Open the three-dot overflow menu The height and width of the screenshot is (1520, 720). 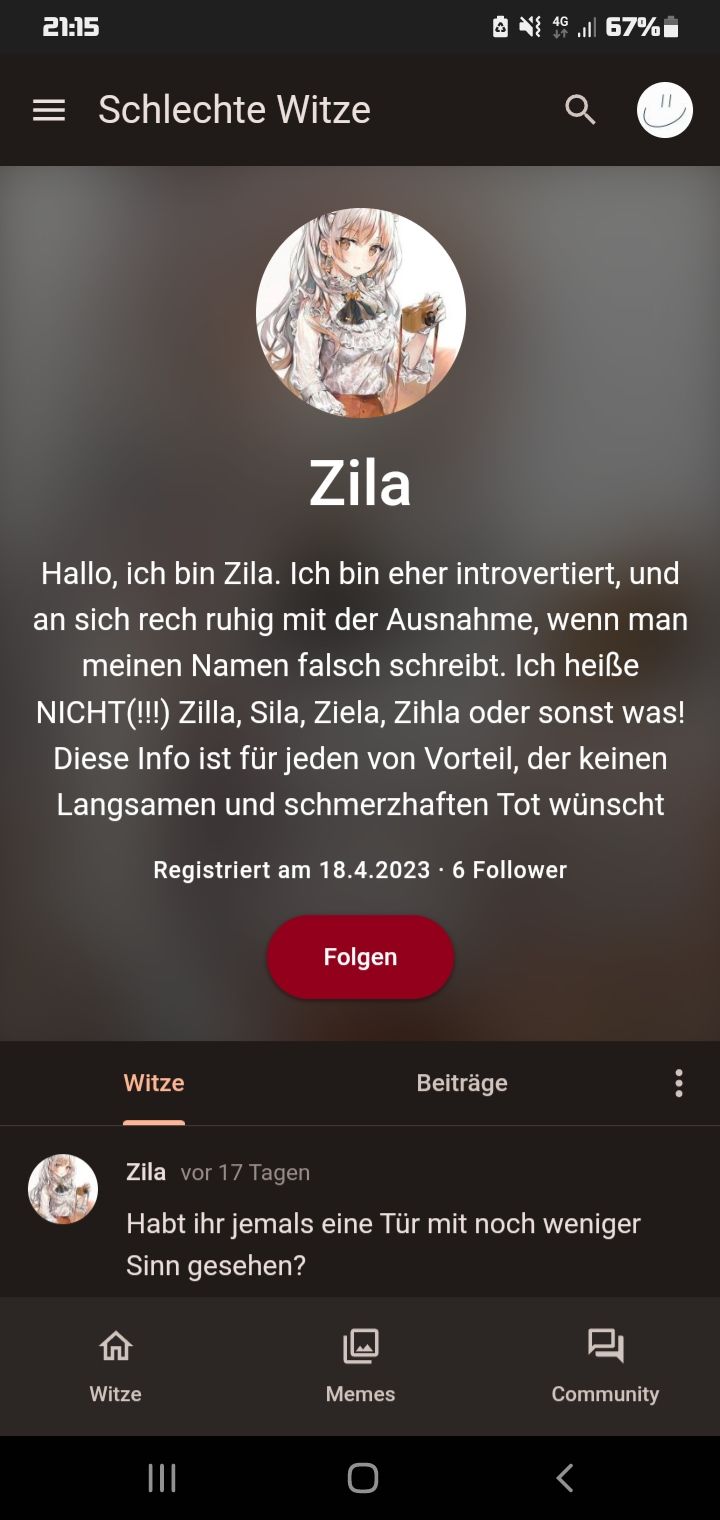pos(679,1083)
